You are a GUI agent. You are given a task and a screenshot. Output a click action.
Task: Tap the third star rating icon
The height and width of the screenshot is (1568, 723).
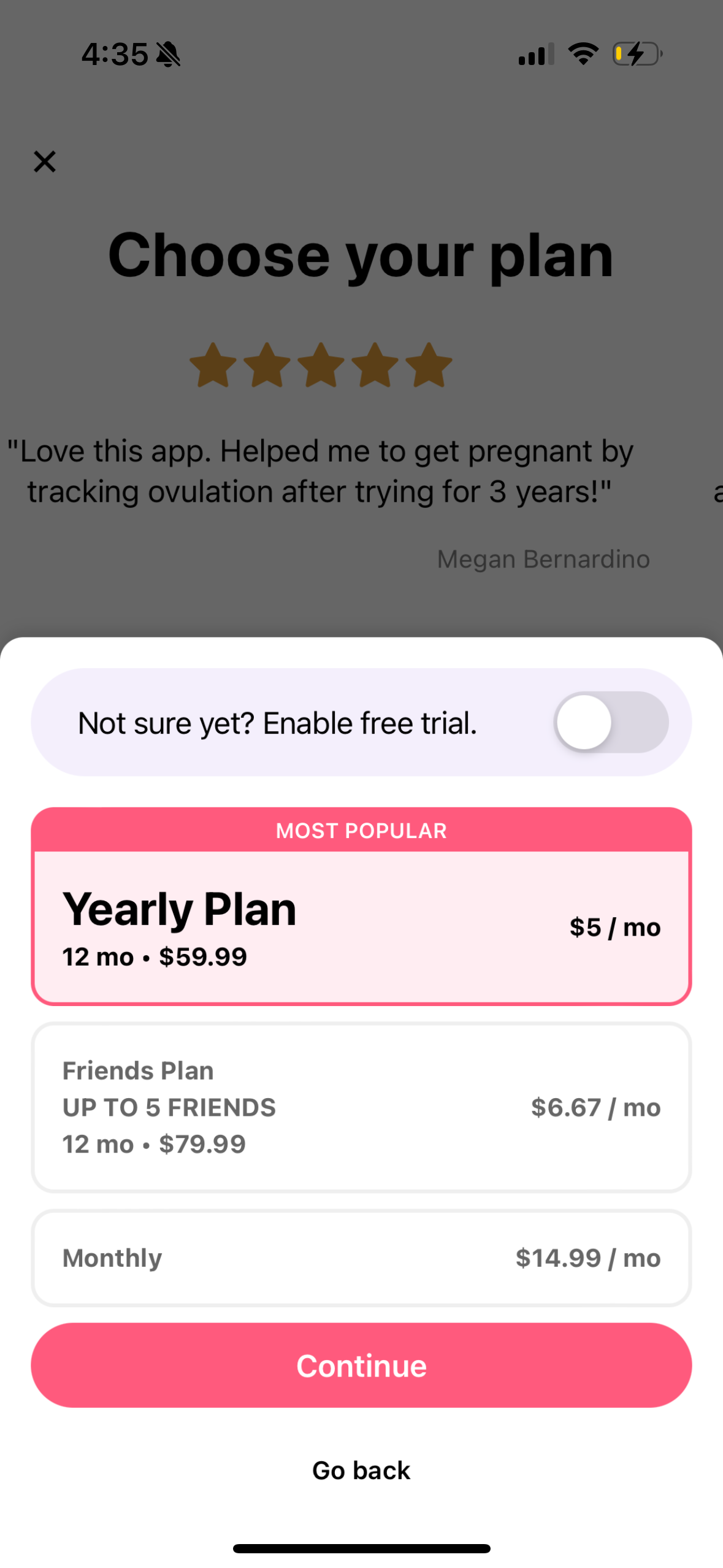(319, 364)
